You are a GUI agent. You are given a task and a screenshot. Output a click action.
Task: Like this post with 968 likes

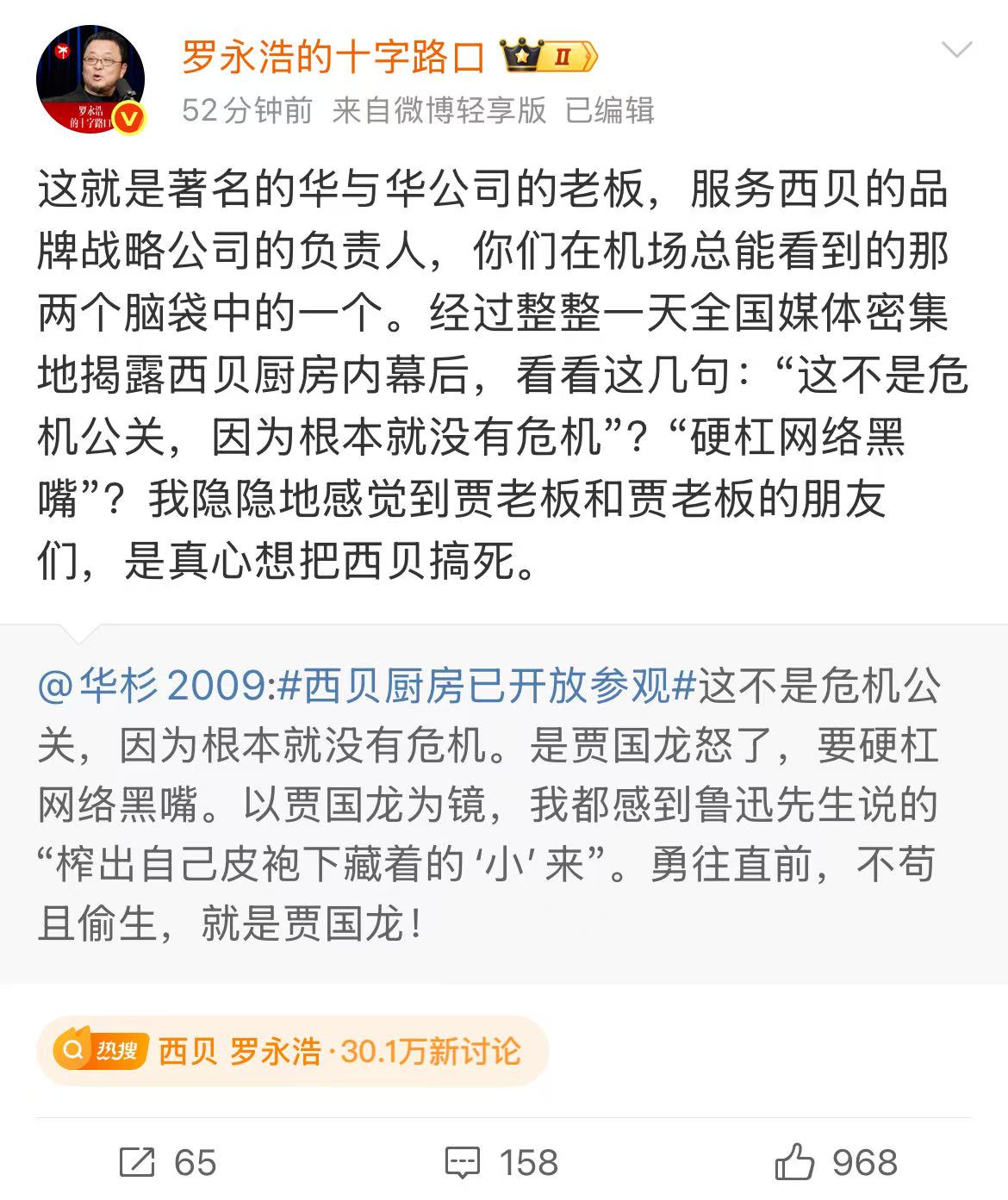(x=837, y=1162)
